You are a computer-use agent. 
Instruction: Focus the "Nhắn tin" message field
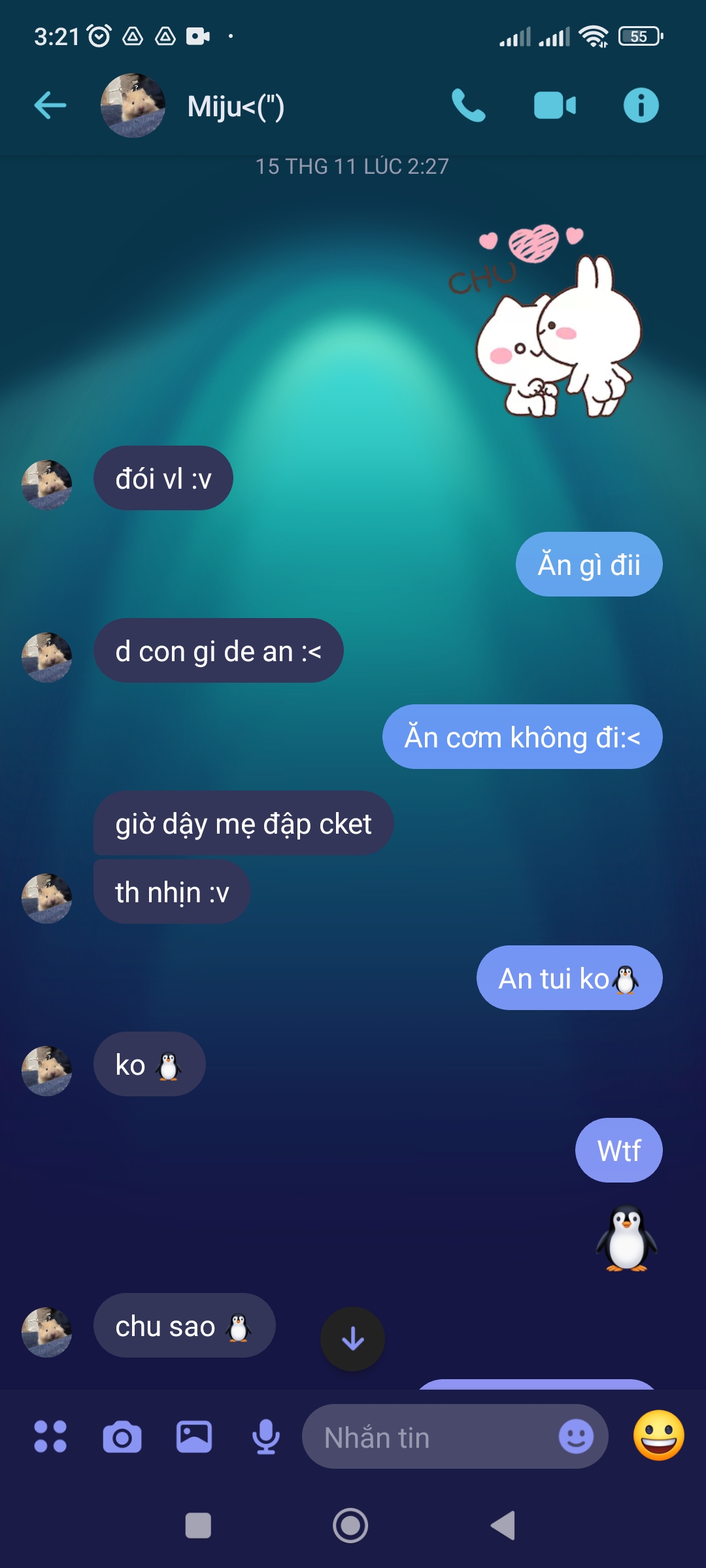[431, 1437]
